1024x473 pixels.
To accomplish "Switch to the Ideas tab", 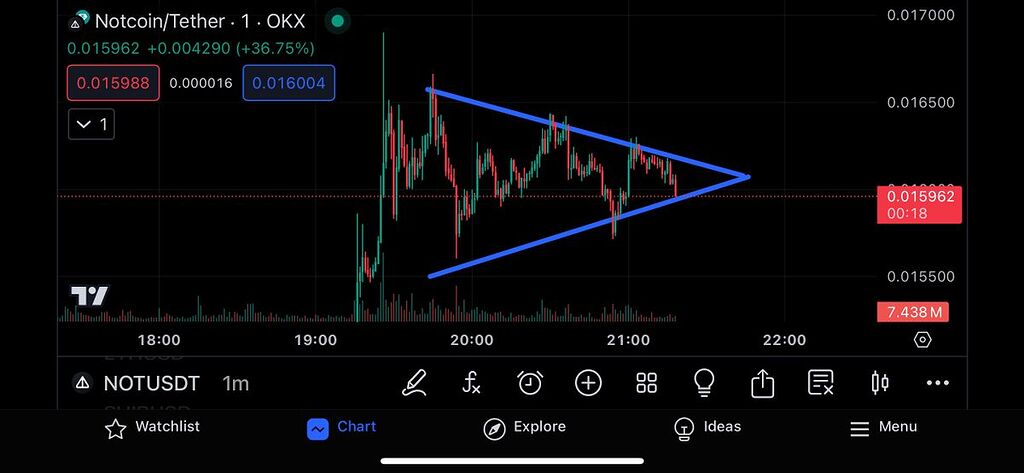I will [x=708, y=428].
